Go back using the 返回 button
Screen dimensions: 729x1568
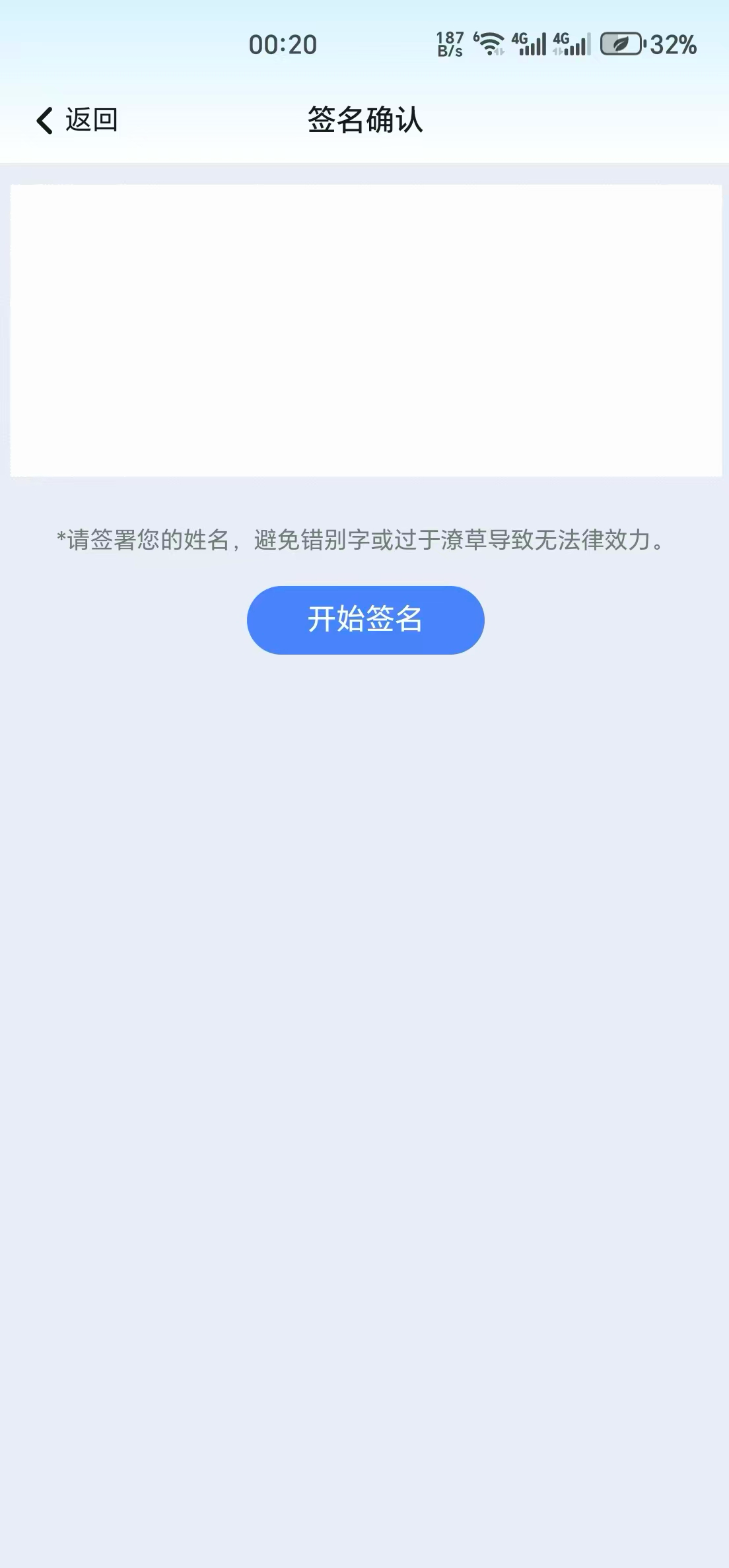(77, 120)
